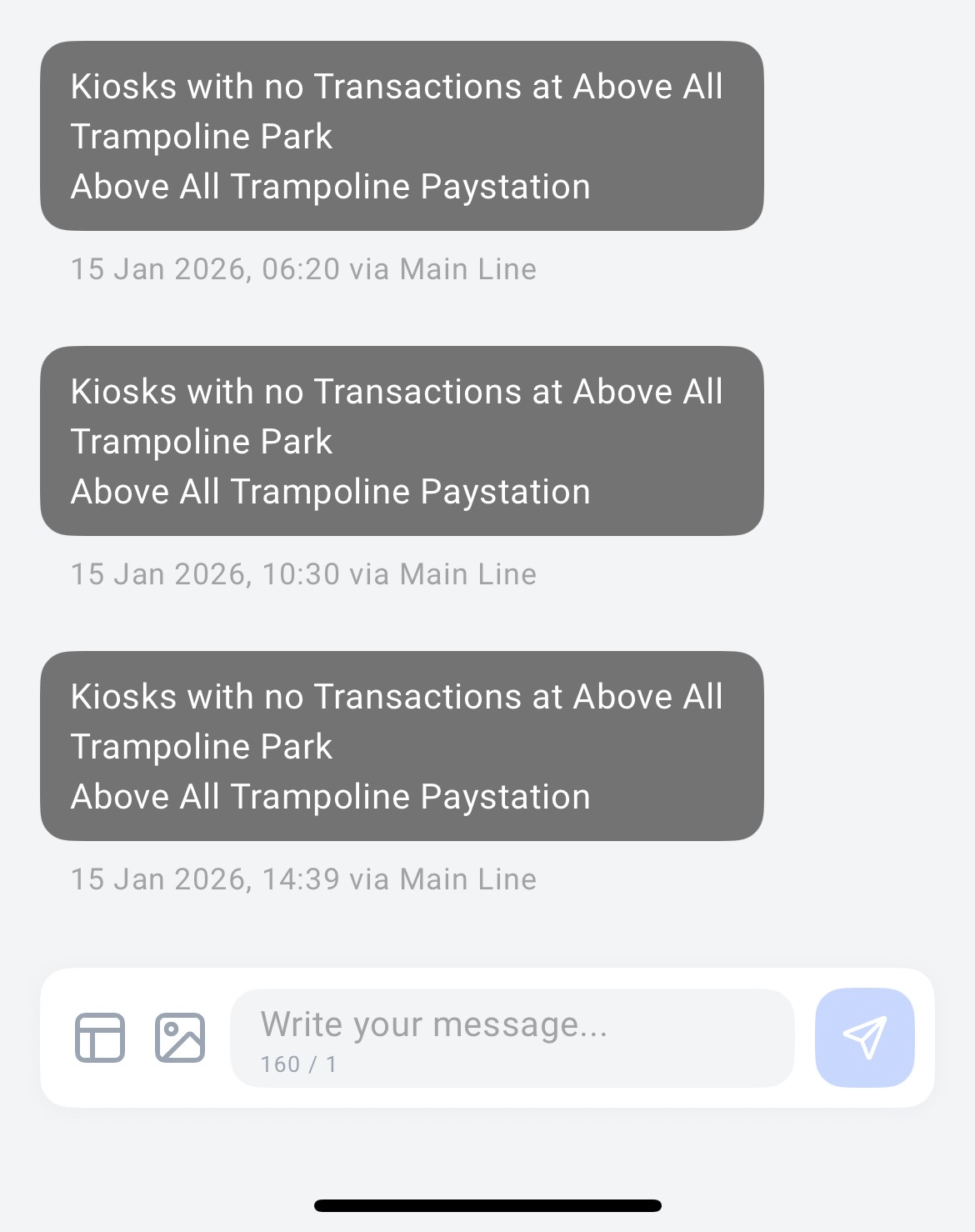Open the message templates icon
Screen dimensions: 975x1232
click(100, 1038)
